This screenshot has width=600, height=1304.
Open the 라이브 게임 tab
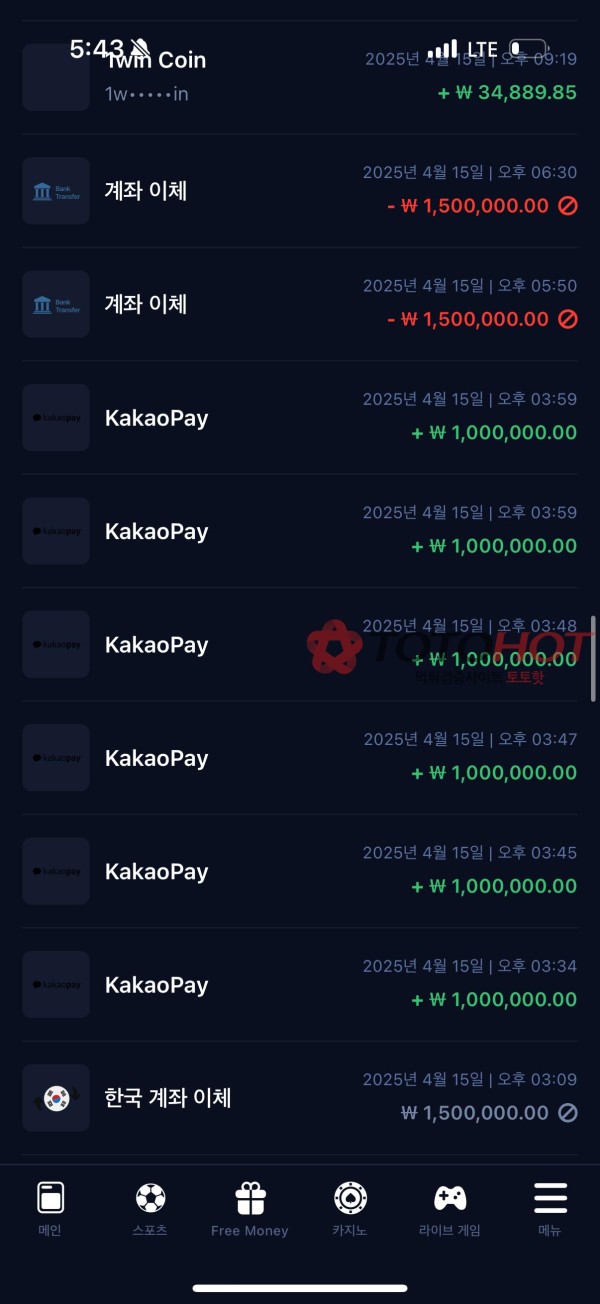(449, 1208)
